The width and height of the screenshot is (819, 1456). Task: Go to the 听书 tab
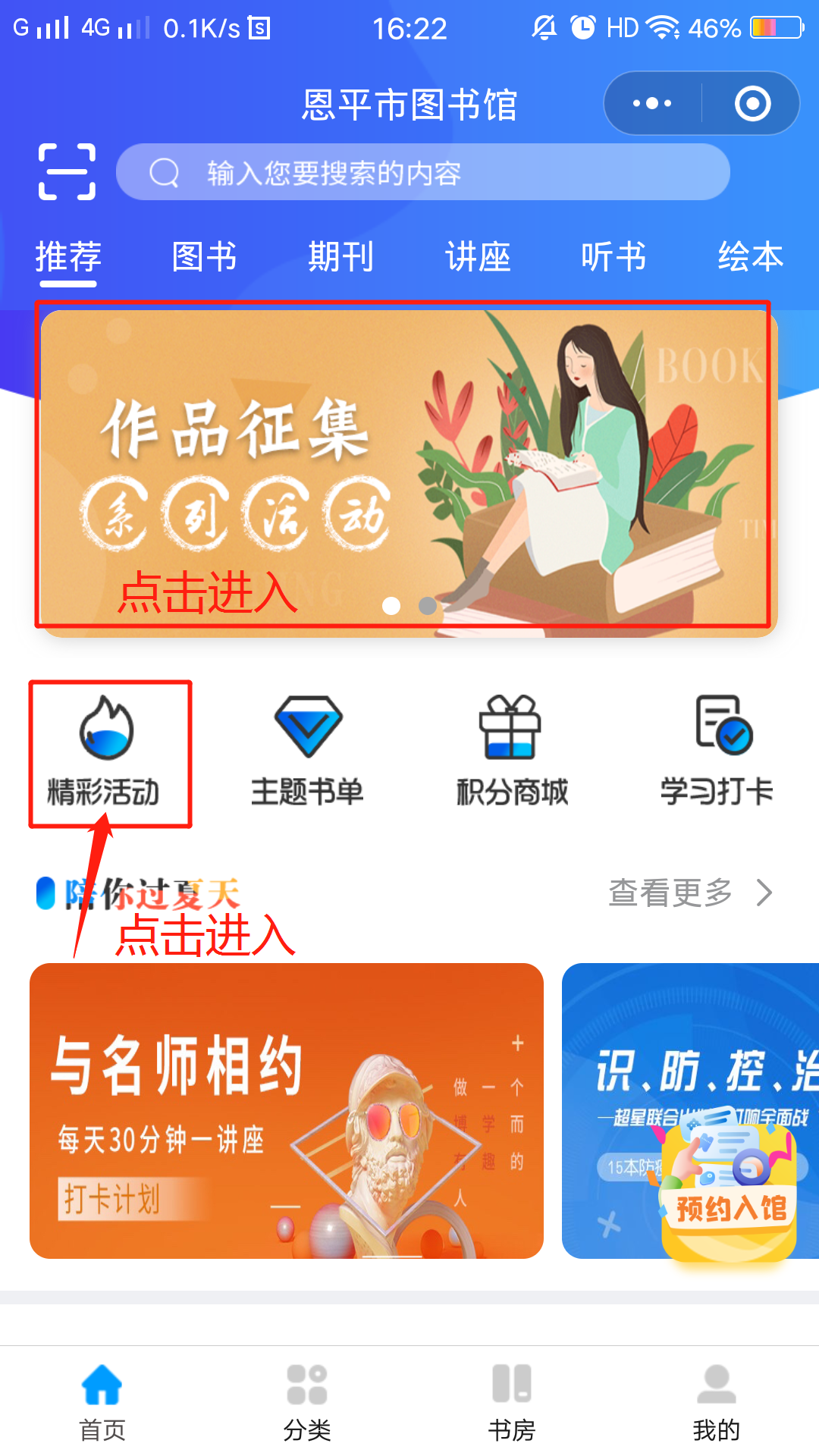pos(613,257)
